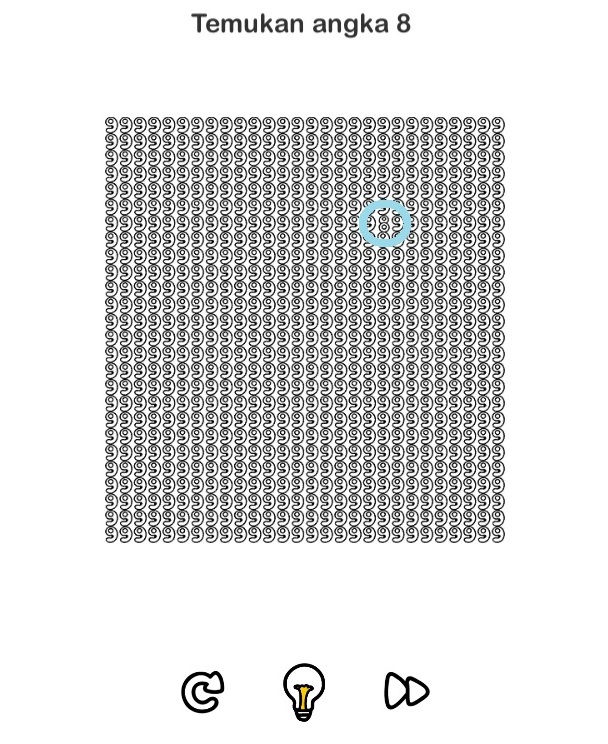Open the lightbulb hint
Image resolution: width=608 pixels, height=744 pixels.
tap(304, 691)
